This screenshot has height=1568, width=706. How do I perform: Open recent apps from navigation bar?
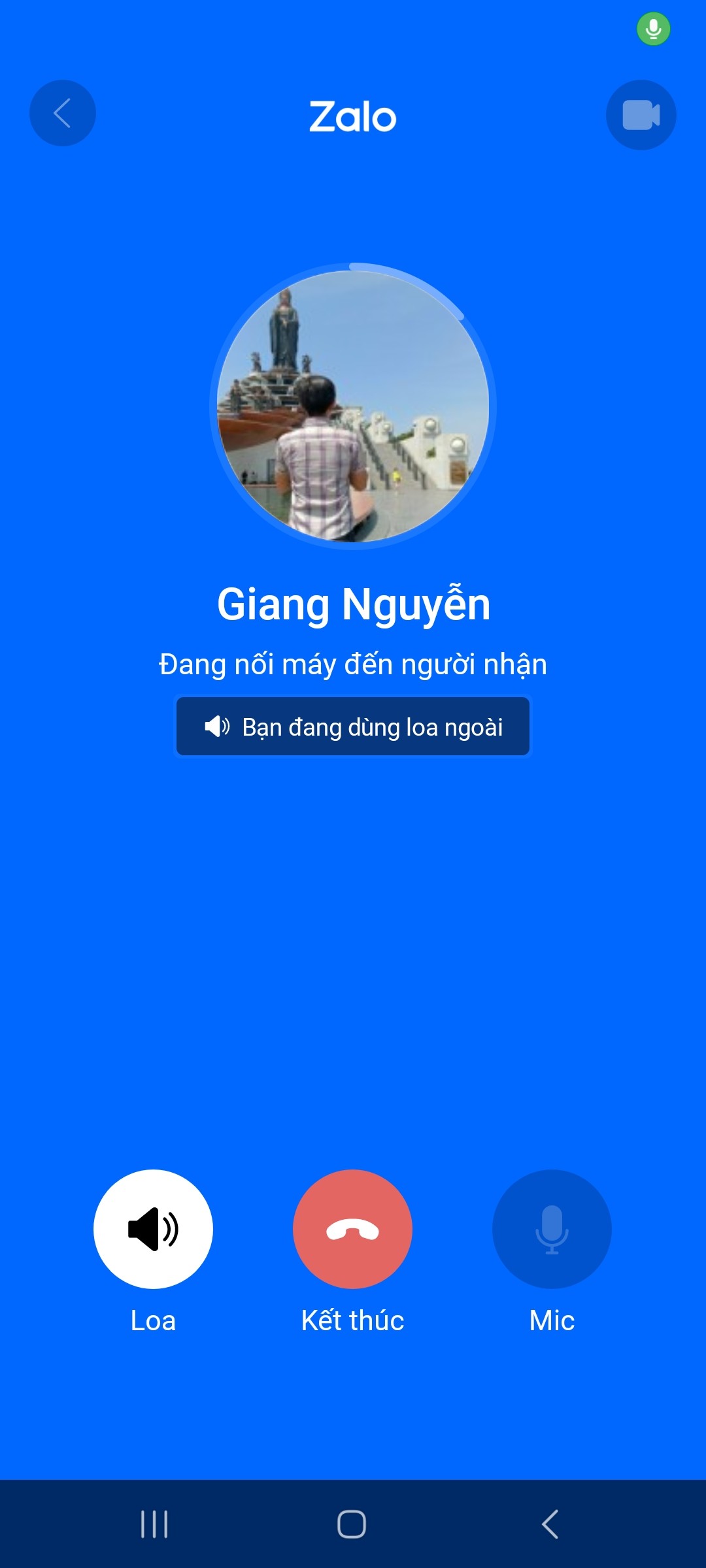(155, 1524)
